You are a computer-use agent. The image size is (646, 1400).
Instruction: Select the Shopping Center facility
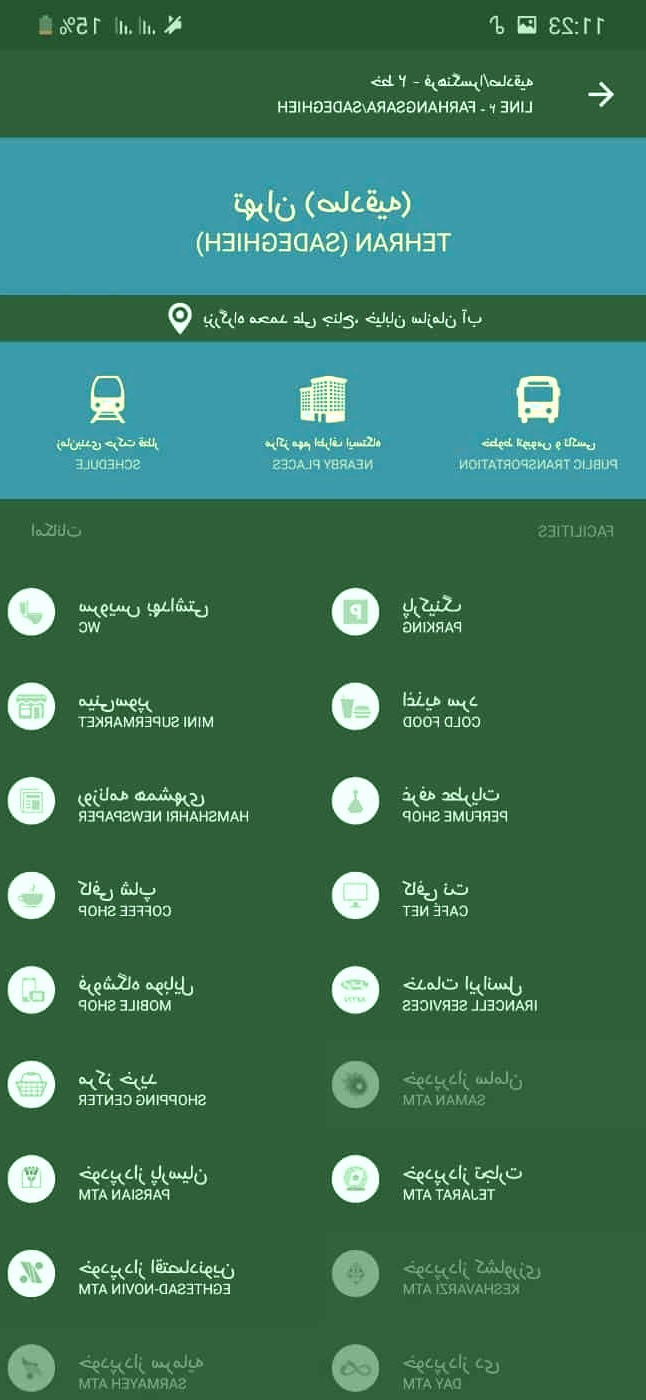pyautogui.click(x=120, y=1086)
